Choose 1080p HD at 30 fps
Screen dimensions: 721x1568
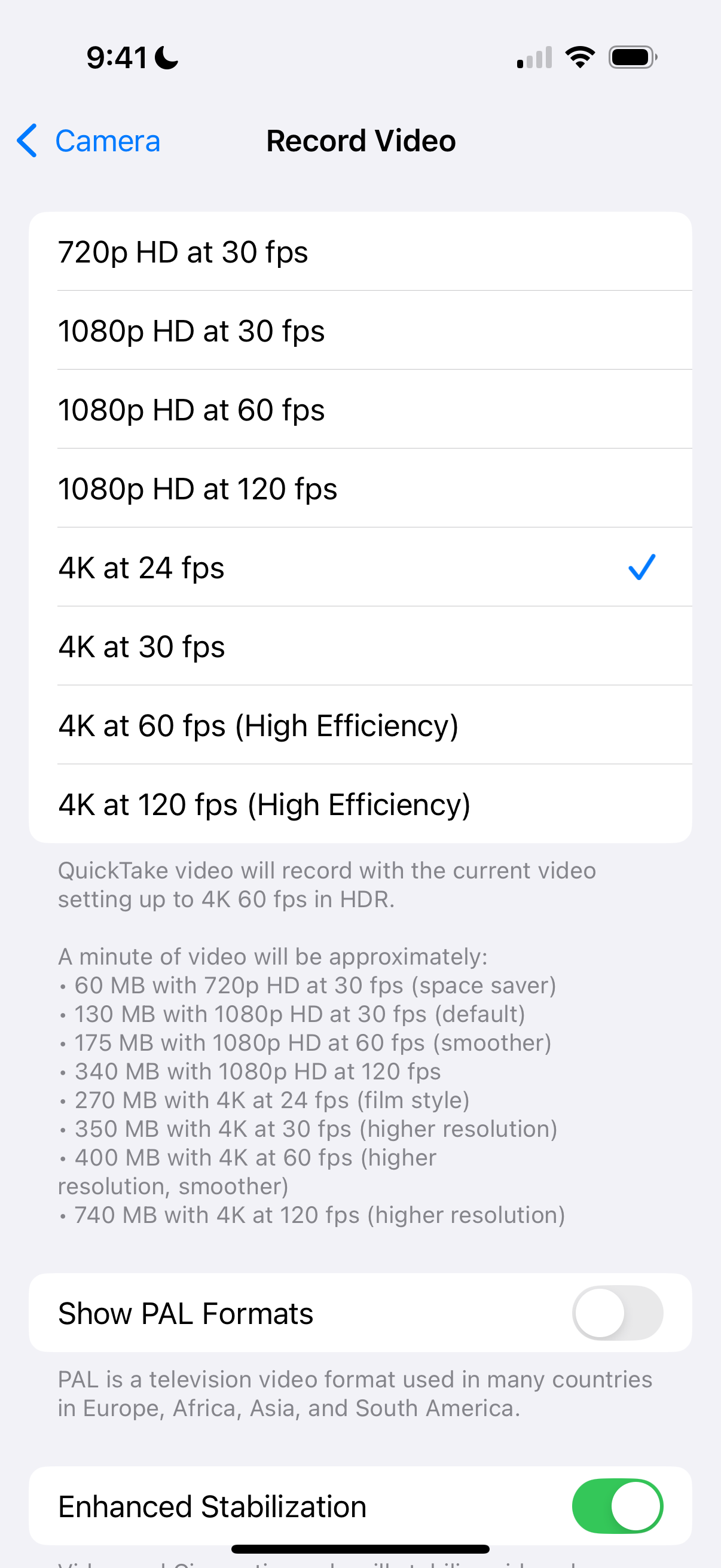pos(360,331)
